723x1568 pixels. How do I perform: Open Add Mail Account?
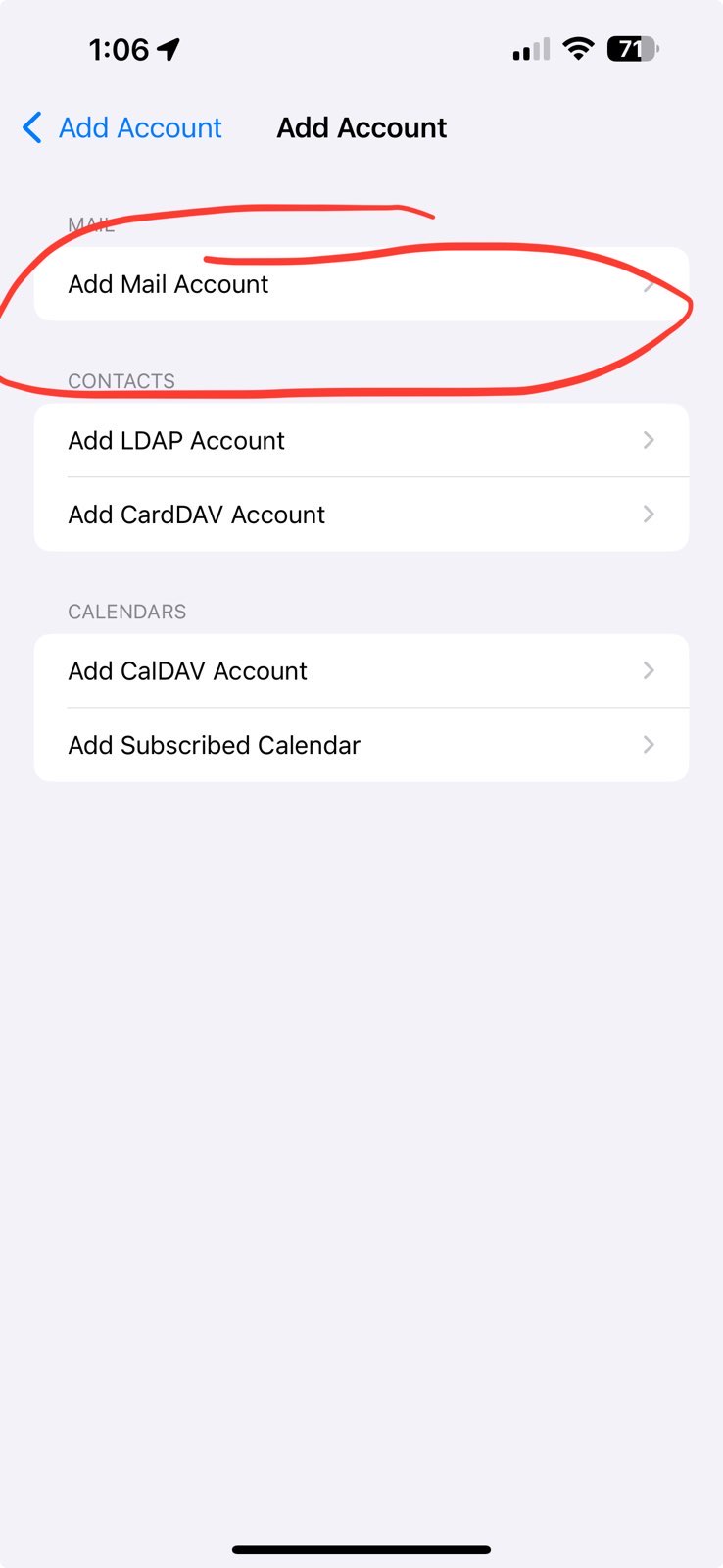(361, 284)
